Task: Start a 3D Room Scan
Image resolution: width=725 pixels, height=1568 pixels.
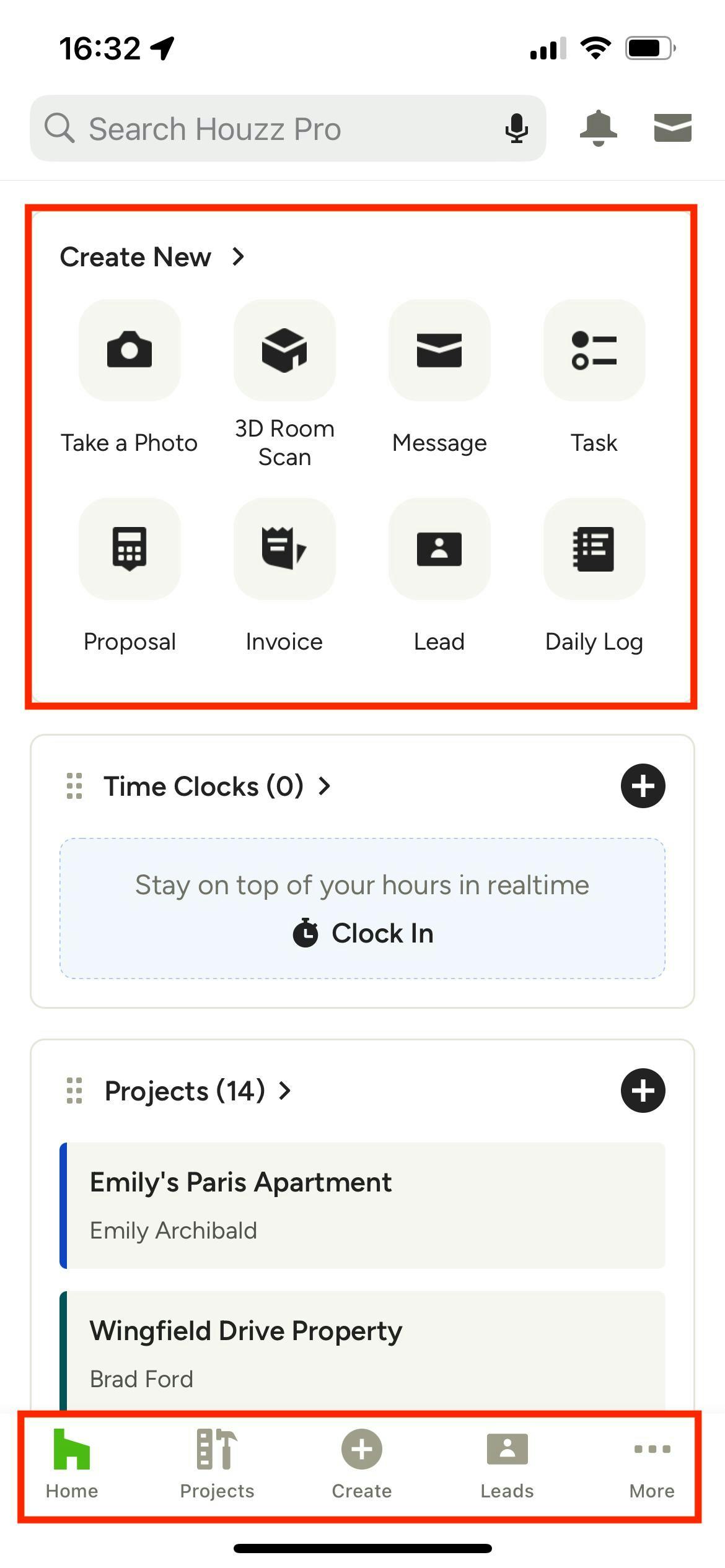Action: [x=284, y=384]
